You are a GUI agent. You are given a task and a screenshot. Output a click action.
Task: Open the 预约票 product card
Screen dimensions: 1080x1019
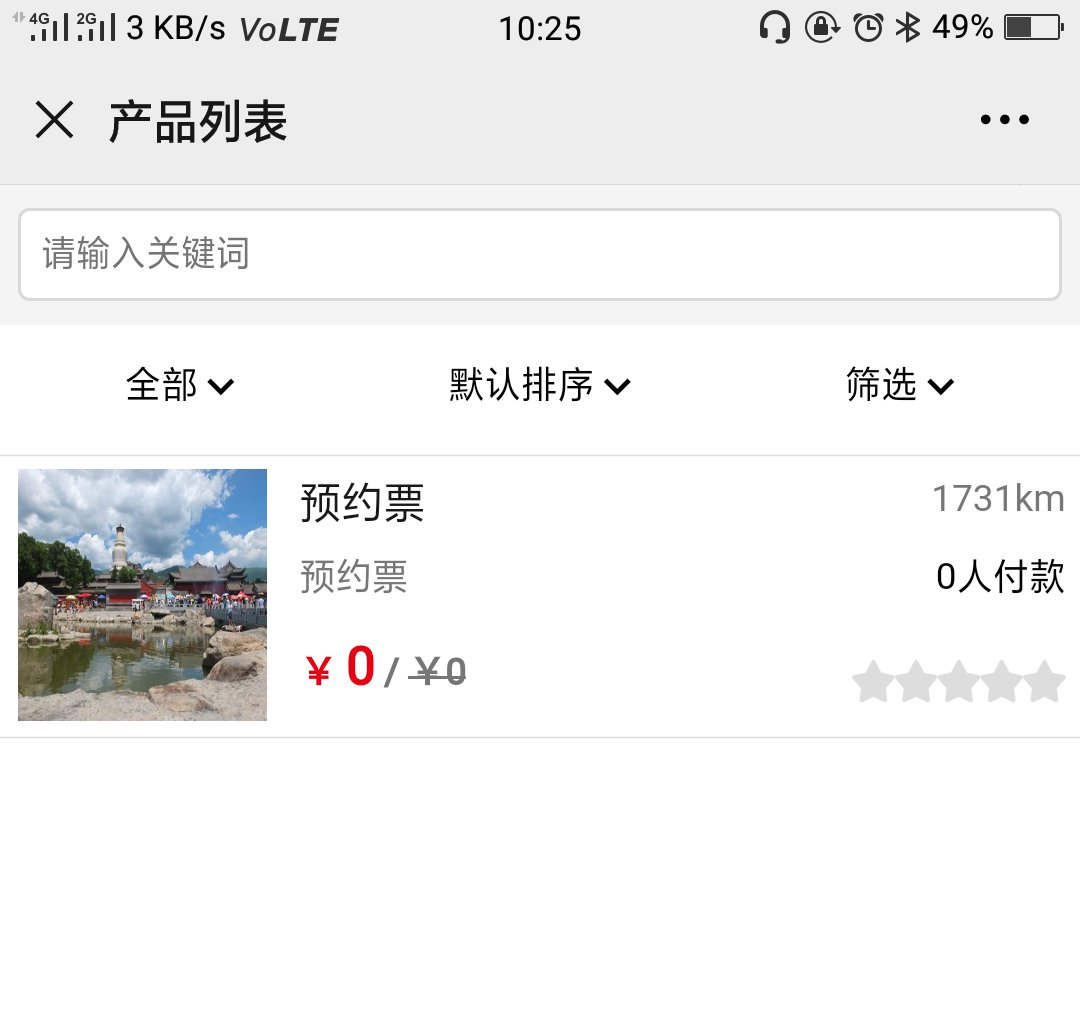(x=540, y=595)
